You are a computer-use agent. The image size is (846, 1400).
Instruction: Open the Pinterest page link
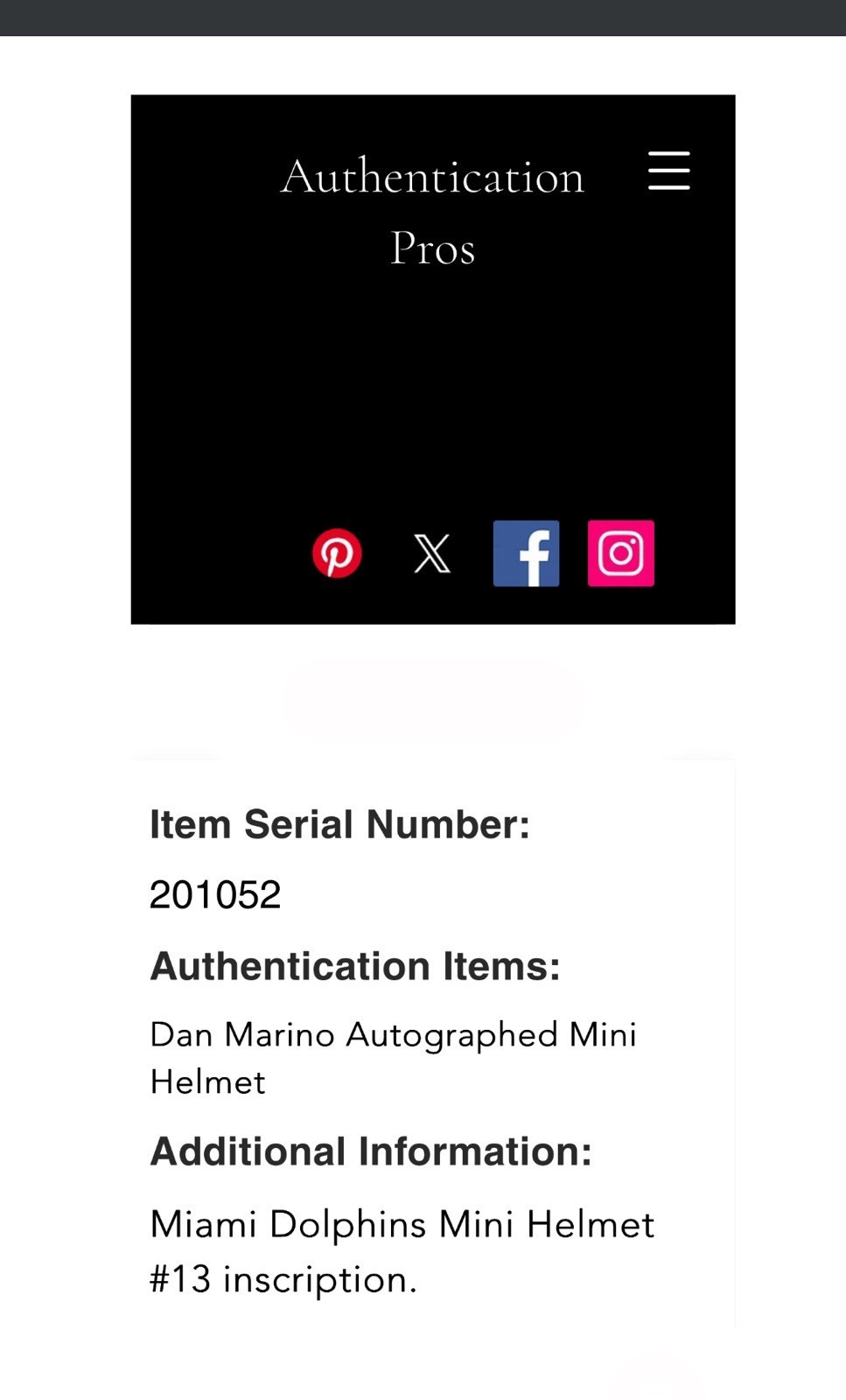click(x=337, y=553)
